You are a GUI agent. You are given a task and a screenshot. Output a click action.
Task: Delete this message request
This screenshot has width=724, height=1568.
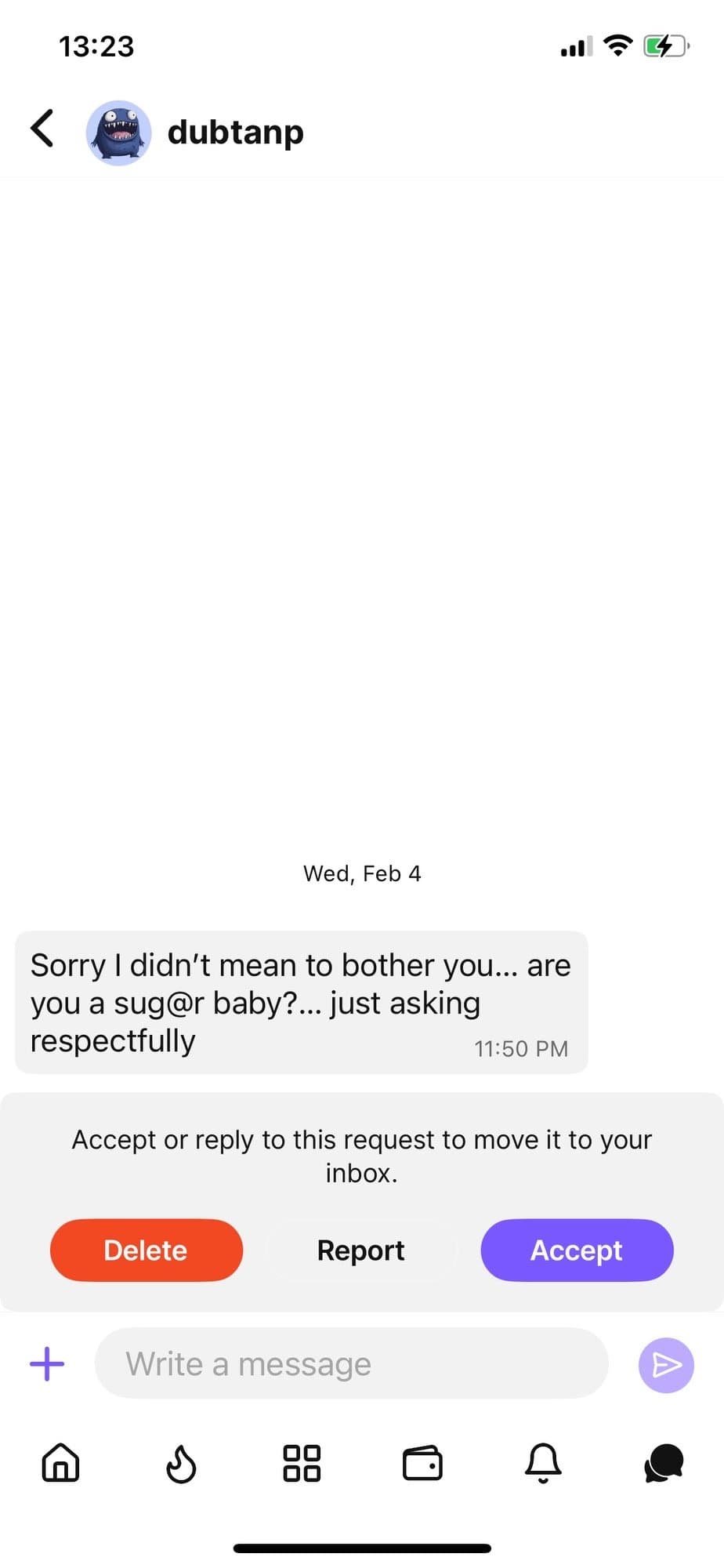pos(147,1250)
